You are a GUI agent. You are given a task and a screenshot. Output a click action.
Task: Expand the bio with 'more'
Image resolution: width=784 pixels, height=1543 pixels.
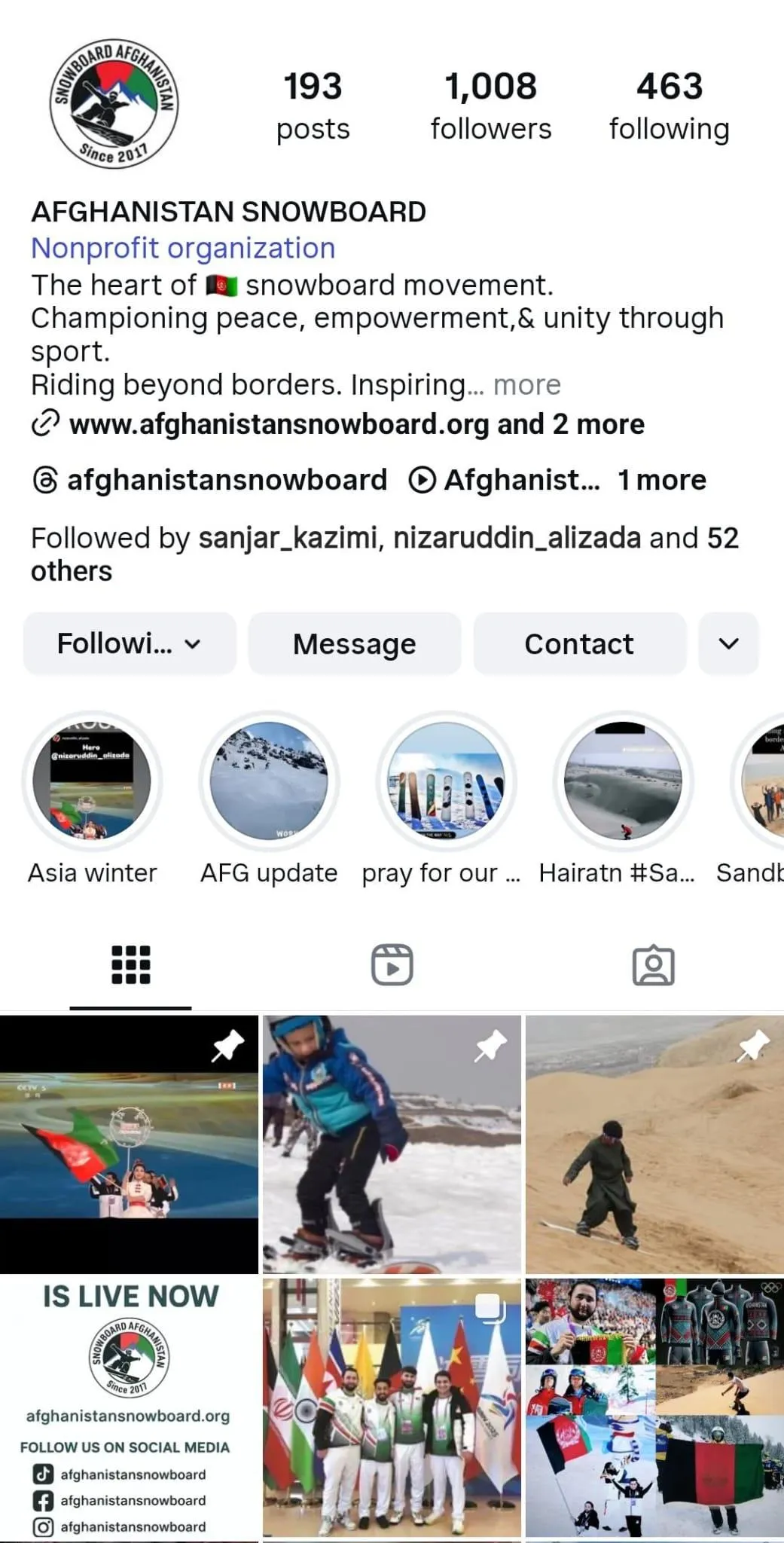tap(527, 385)
